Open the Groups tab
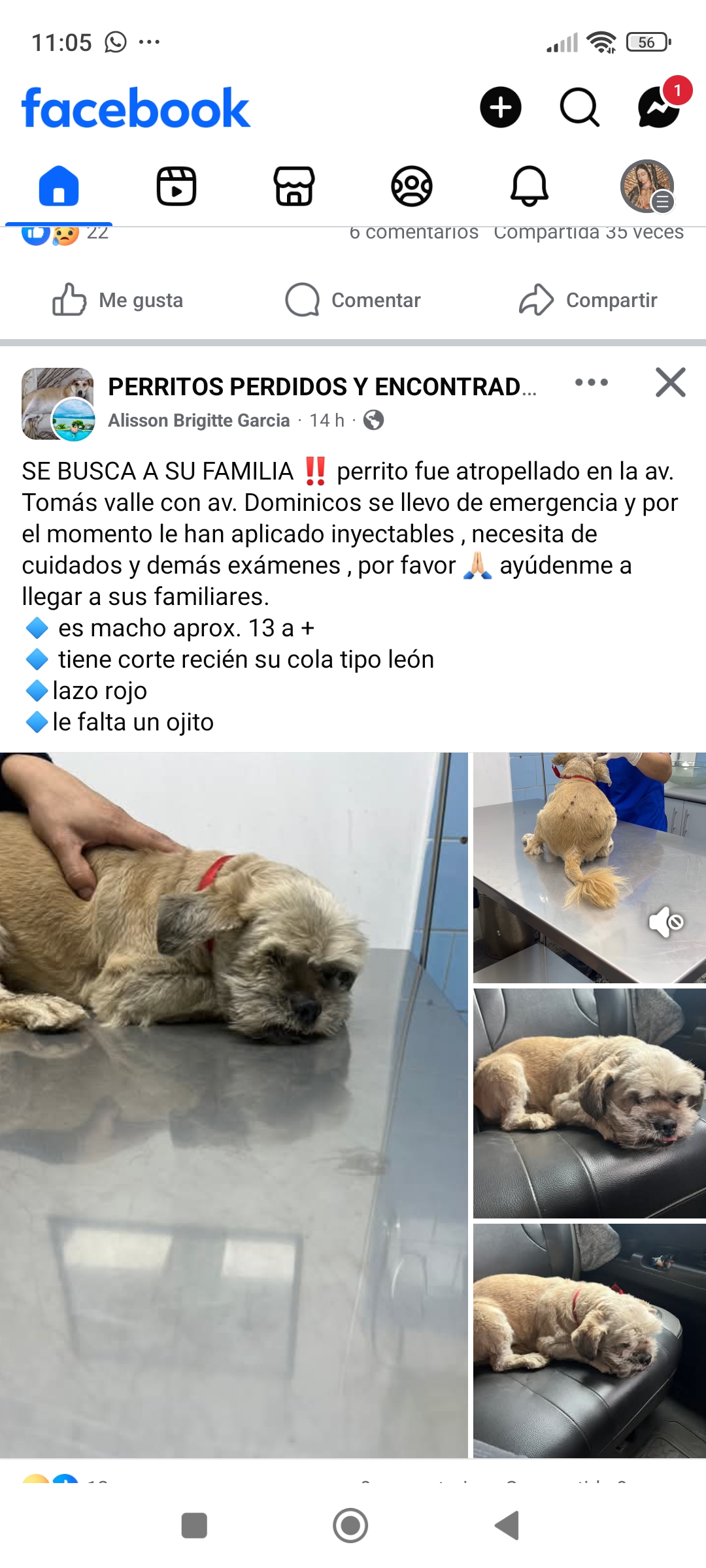Viewport: 706px width, 1568px height. pos(412,186)
